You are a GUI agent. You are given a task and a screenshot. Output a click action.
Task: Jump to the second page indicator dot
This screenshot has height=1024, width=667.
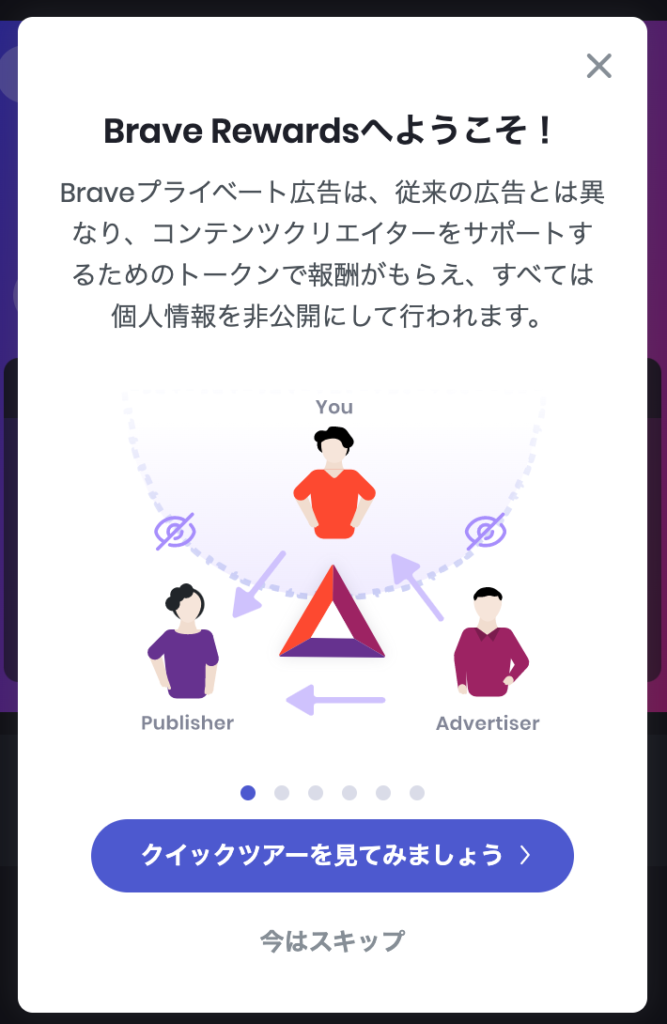tap(282, 793)
